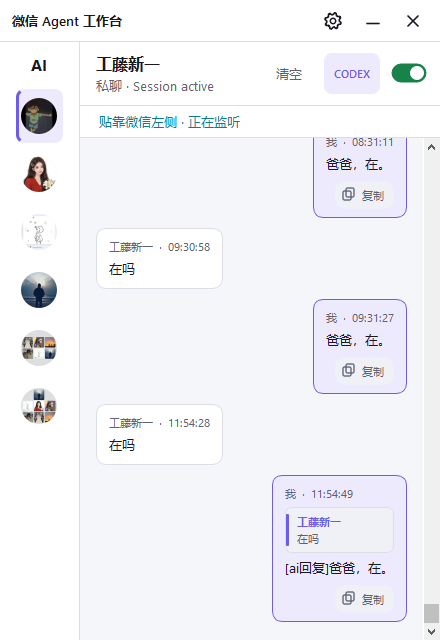Close the 微信 Agent 工作台 window
Viewport: 440px width, 640px height.
coord(413,21)
